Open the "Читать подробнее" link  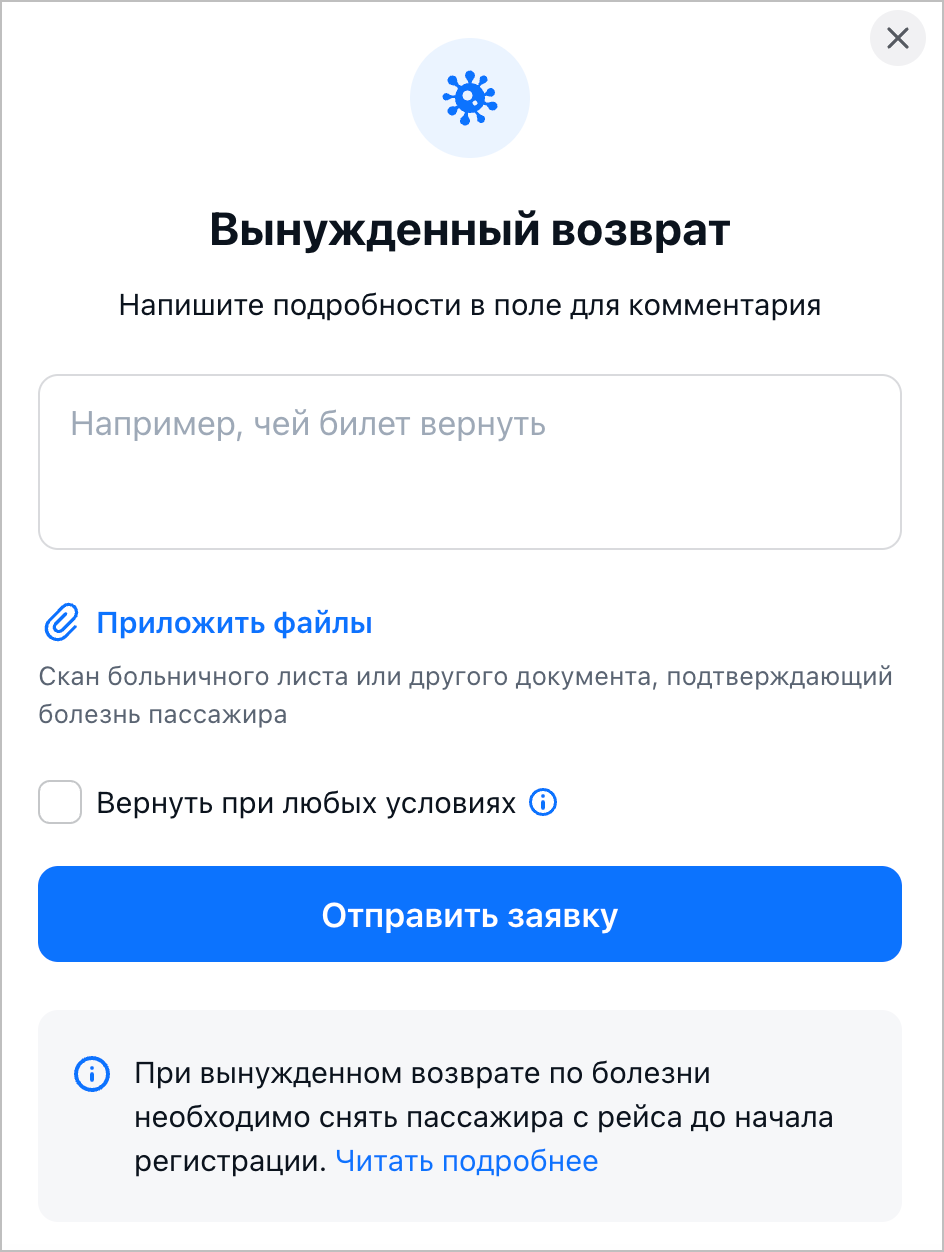(466, 1161)
